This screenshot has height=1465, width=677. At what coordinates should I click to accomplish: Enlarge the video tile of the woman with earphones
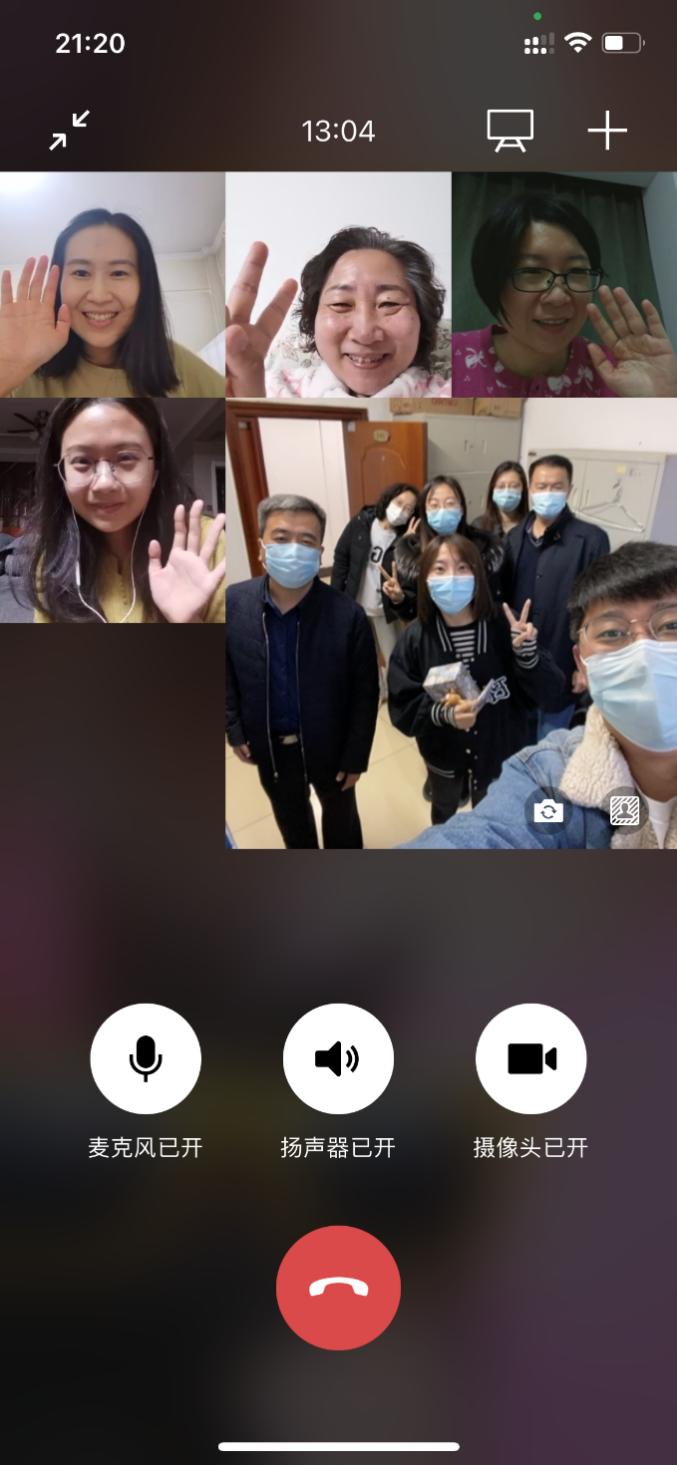click(x=112, y=510)
